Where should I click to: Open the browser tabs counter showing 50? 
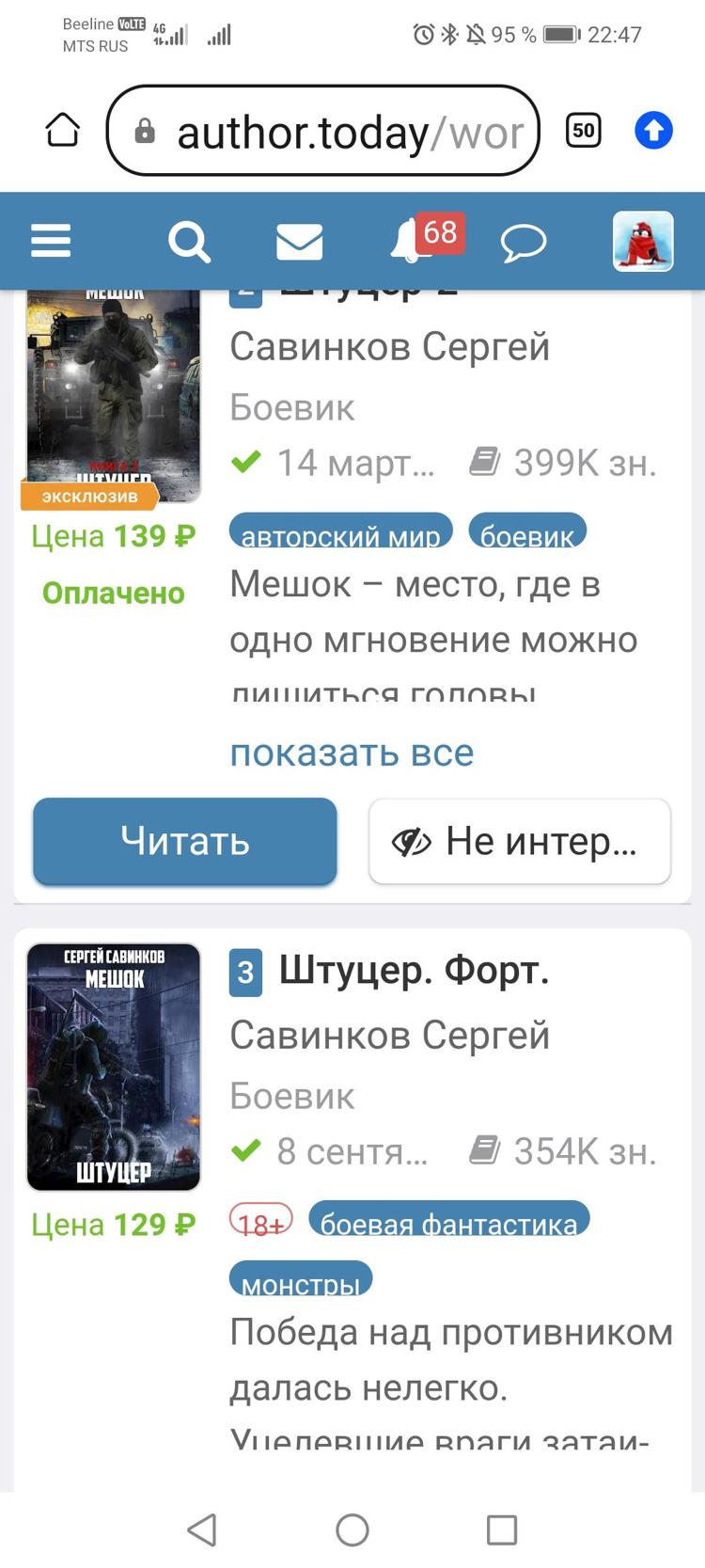583,130
